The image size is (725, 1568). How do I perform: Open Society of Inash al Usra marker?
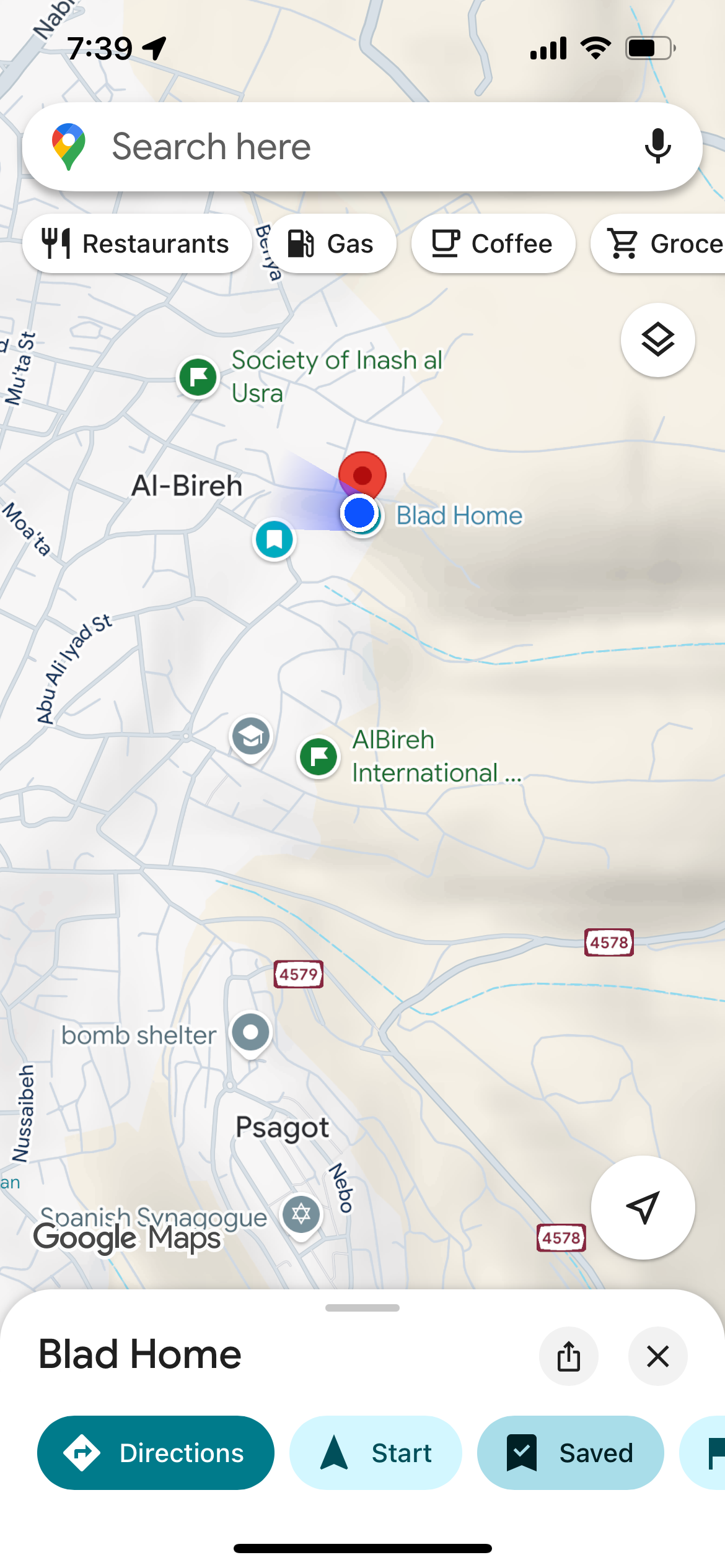click(198, 377)
